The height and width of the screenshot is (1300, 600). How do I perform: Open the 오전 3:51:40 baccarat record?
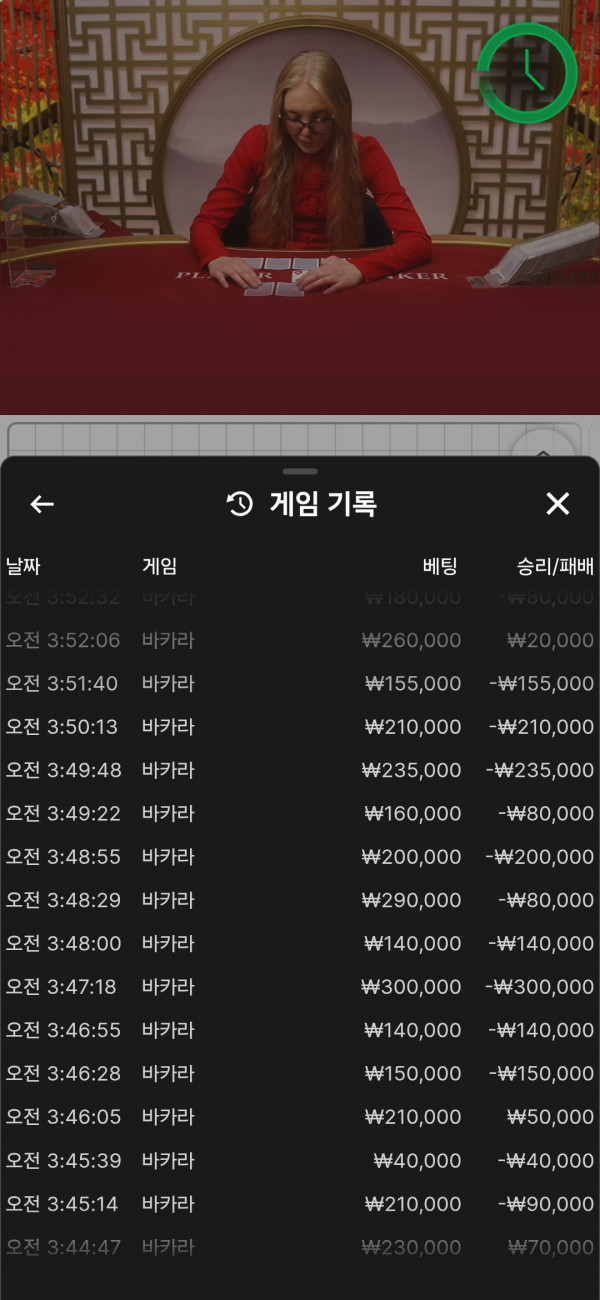coord(300,684)
